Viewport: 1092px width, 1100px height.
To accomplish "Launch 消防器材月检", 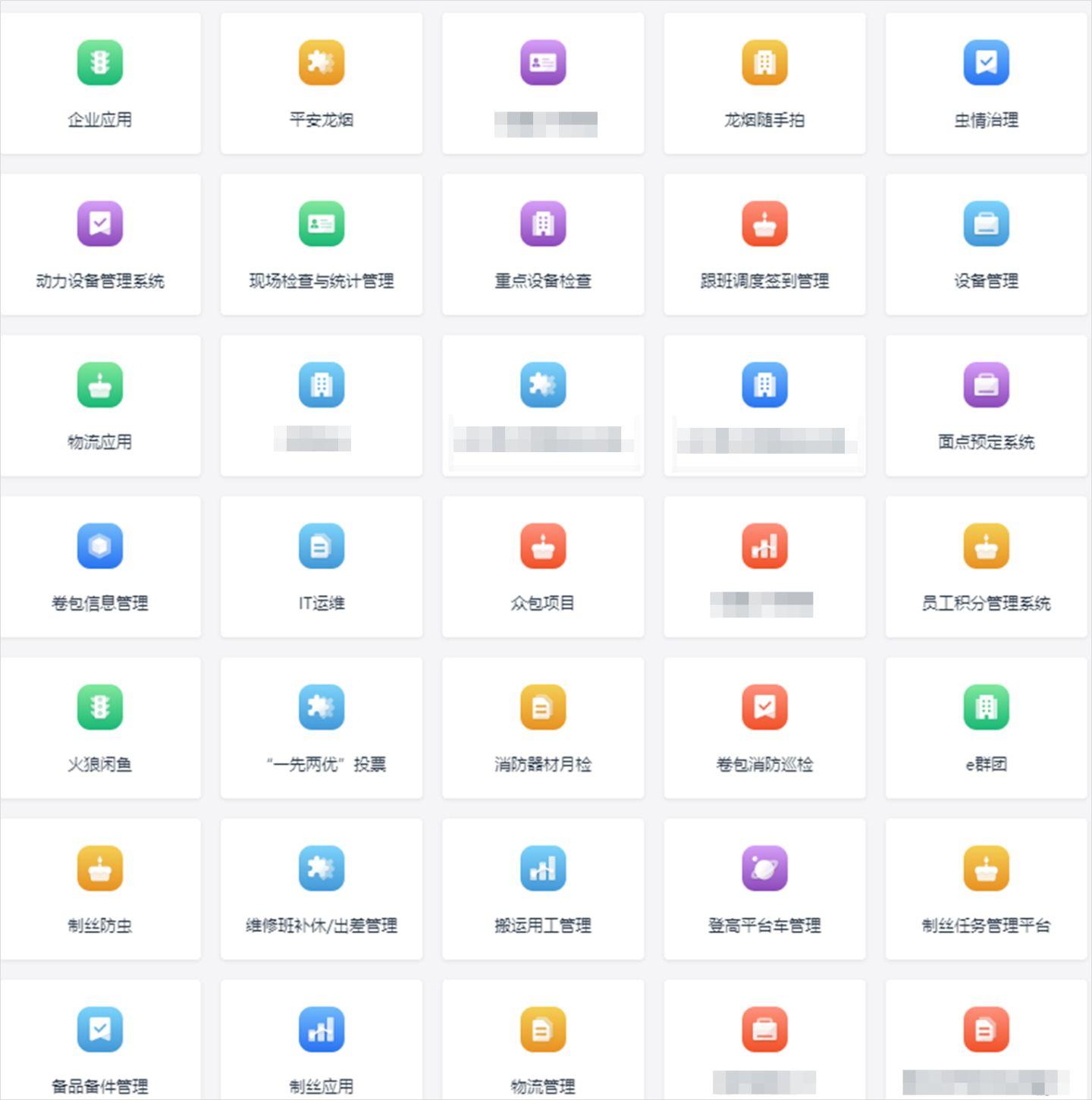I will point(543,728).
